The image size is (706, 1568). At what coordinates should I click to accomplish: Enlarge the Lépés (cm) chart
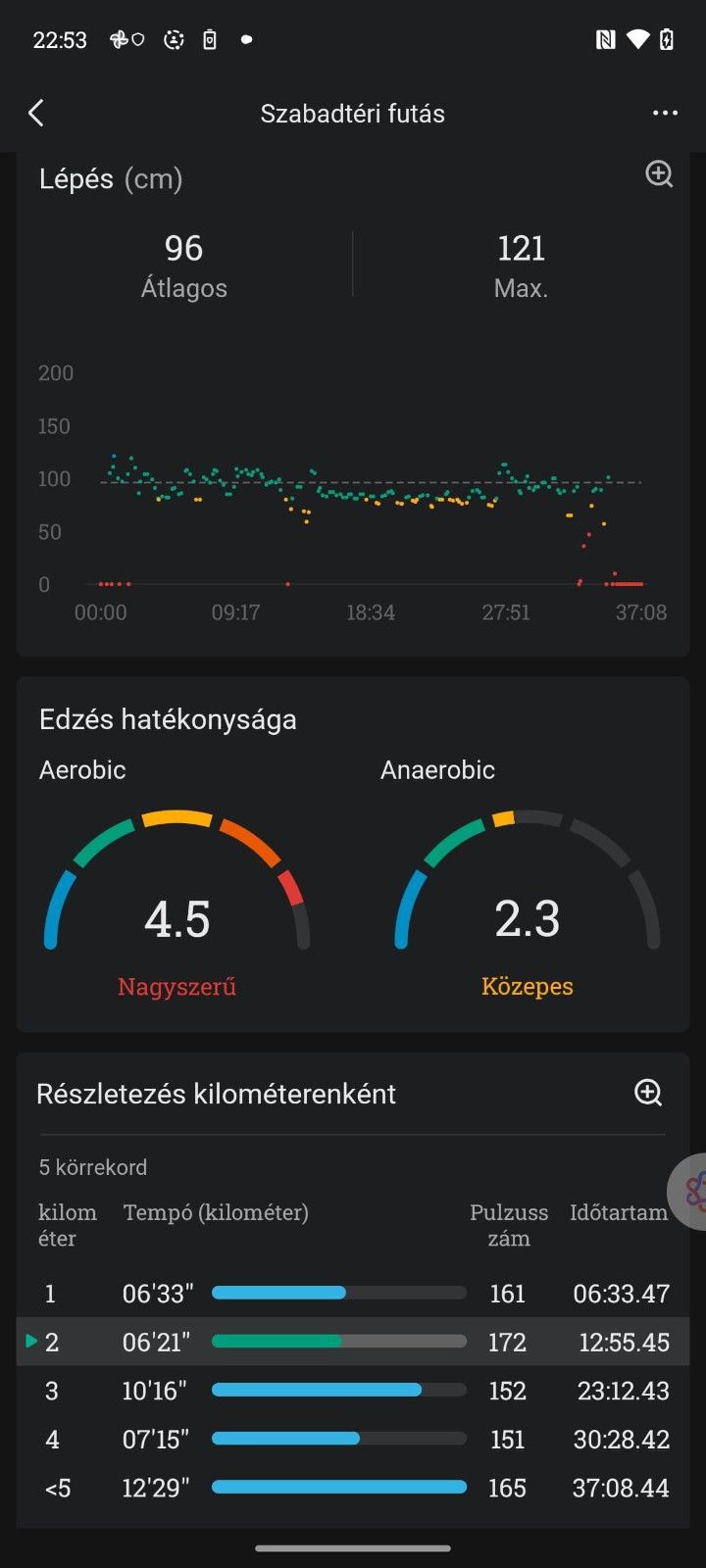point(659,174)
